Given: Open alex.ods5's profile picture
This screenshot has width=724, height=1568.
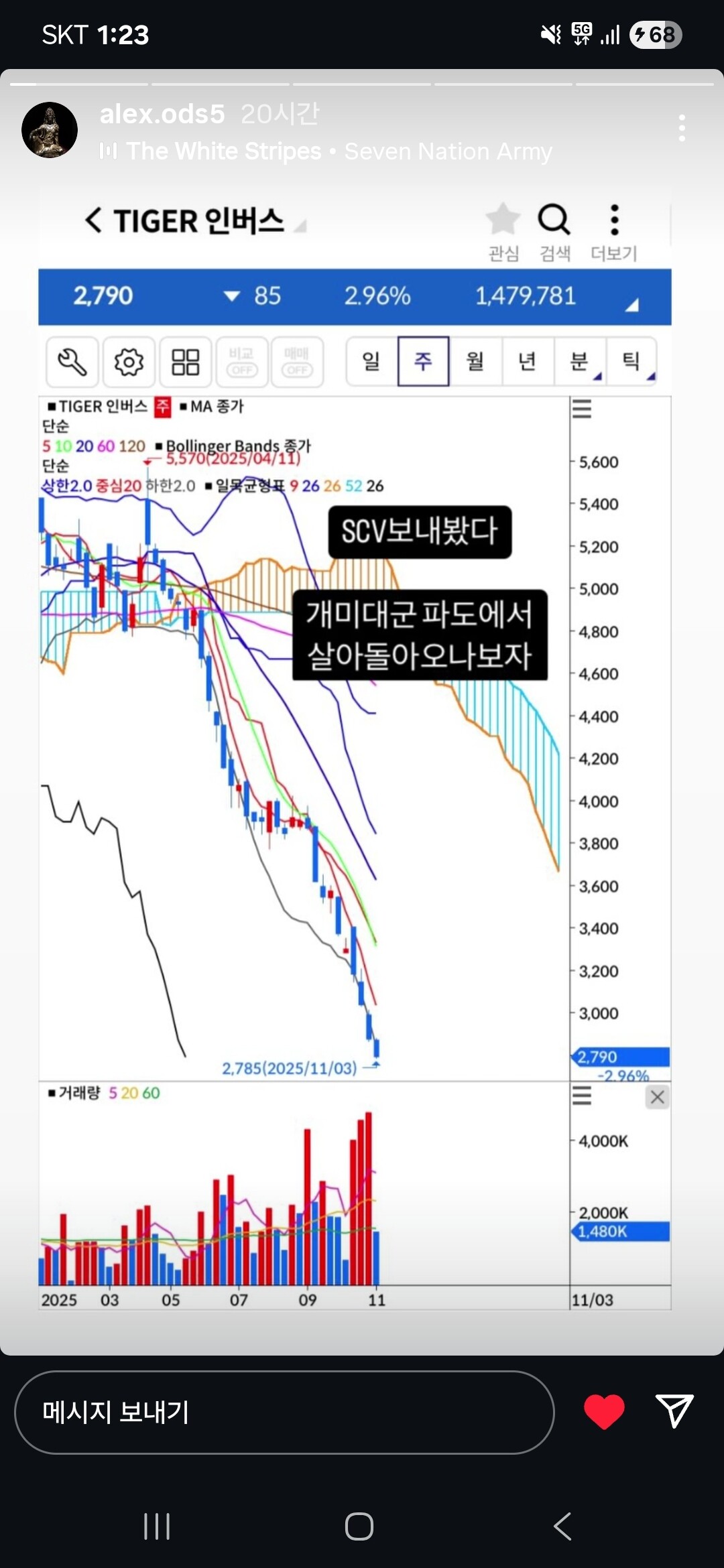Looking at the screenshot, I should 50,130.
